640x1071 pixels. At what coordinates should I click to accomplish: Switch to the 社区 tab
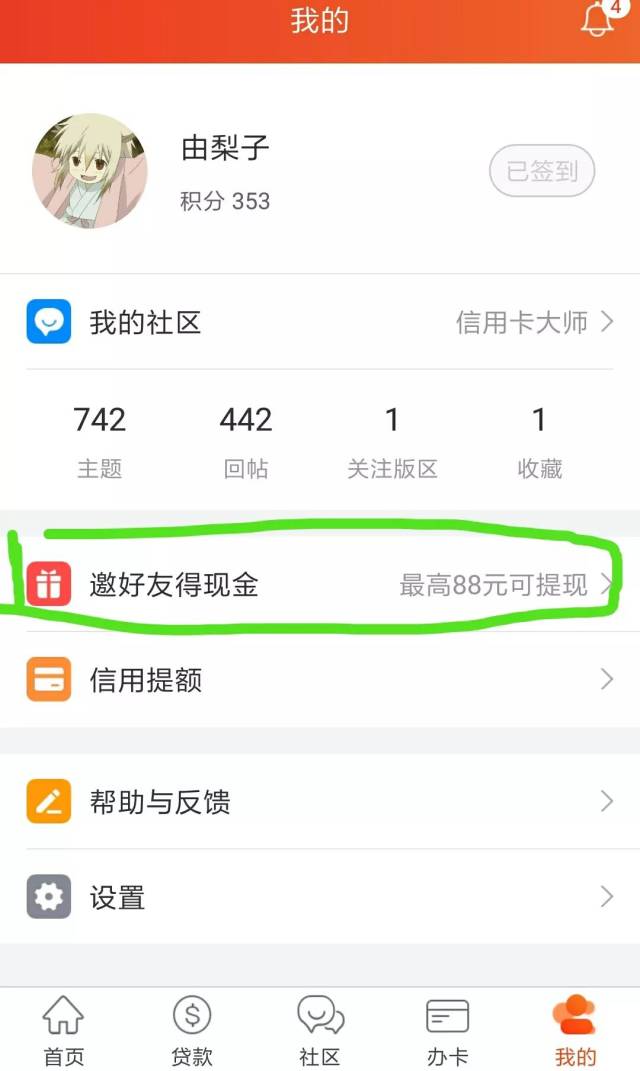320,1029
